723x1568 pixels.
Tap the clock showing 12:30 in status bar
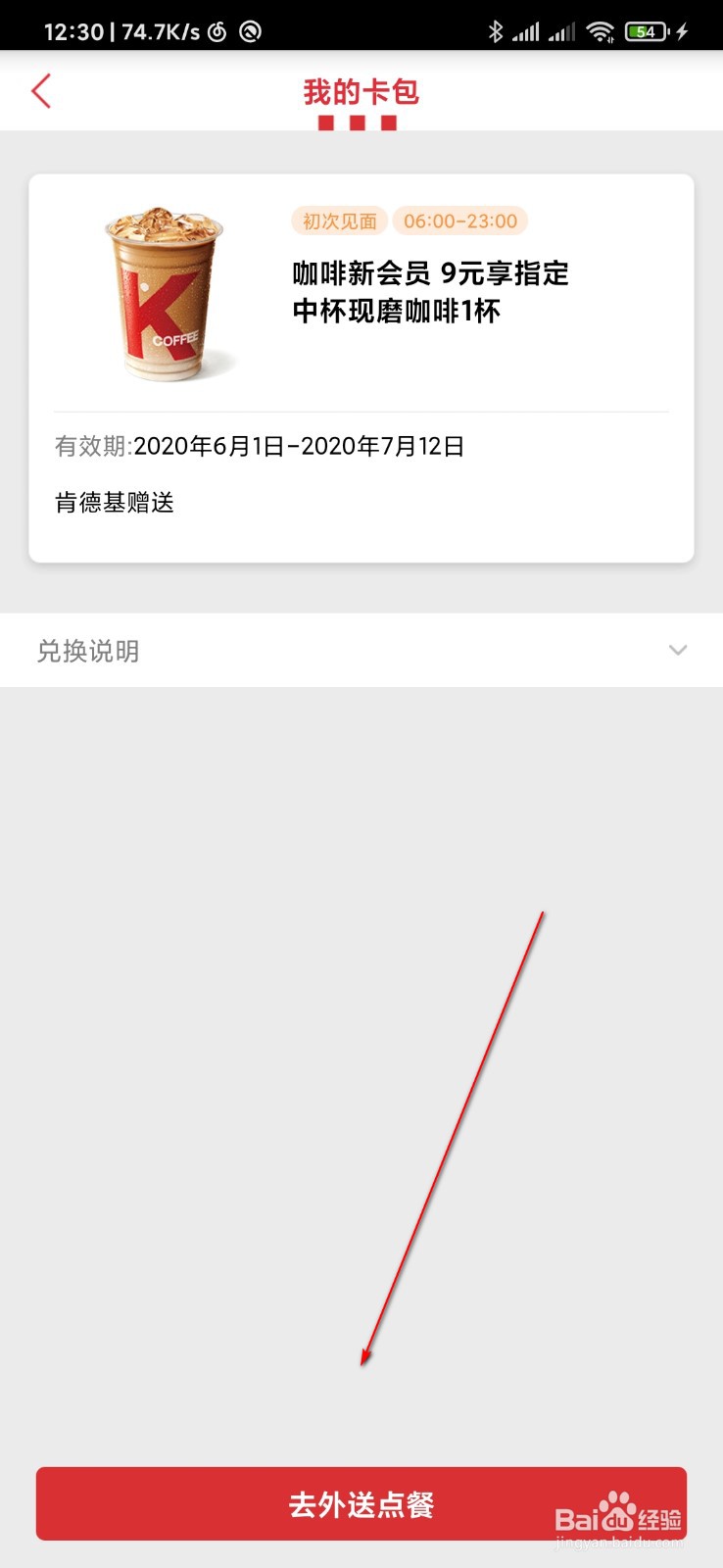[73, 30]
